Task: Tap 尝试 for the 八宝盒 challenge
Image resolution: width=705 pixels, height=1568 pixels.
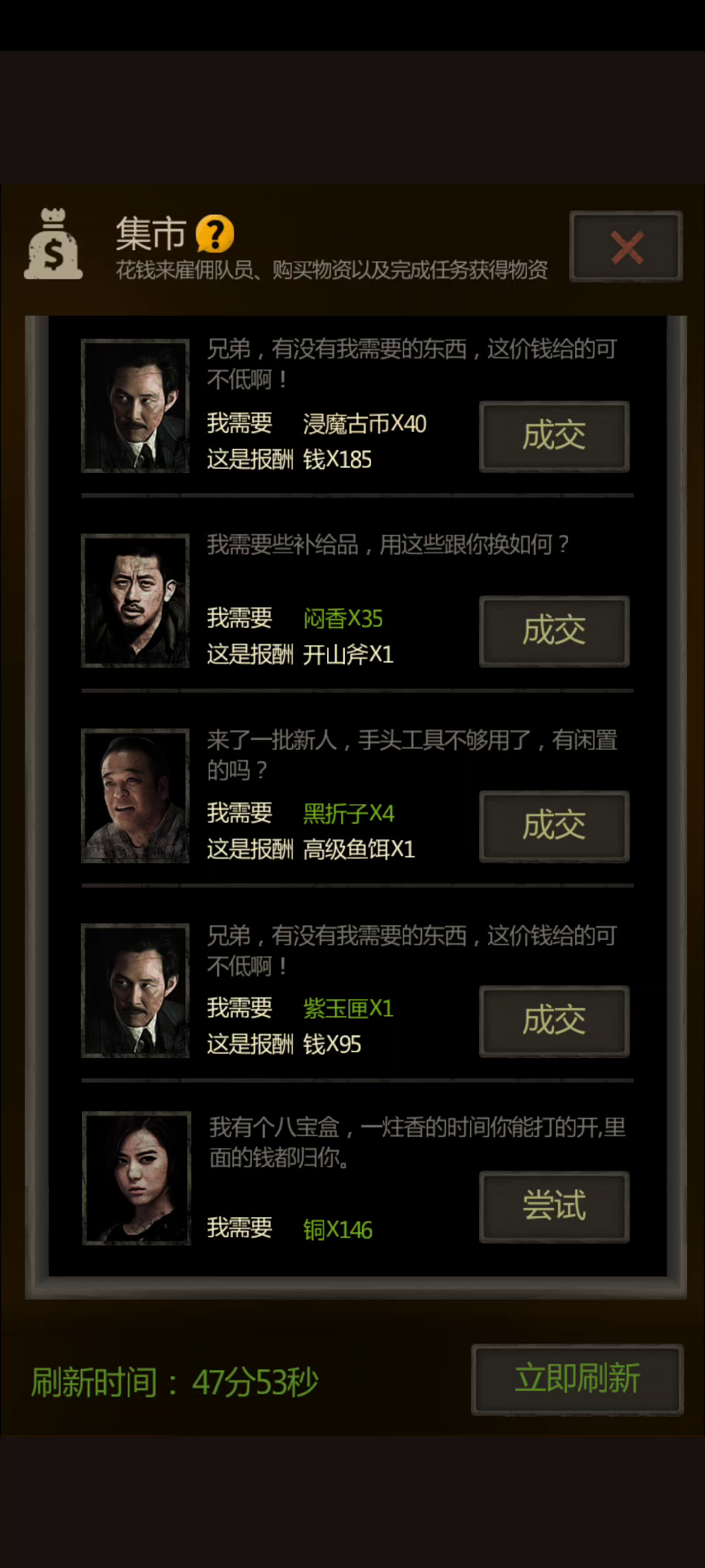Action: tap(554, 1207)
